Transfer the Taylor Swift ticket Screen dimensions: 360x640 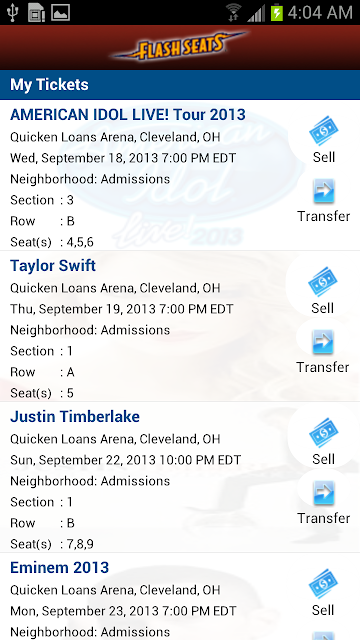click(322, 352)
